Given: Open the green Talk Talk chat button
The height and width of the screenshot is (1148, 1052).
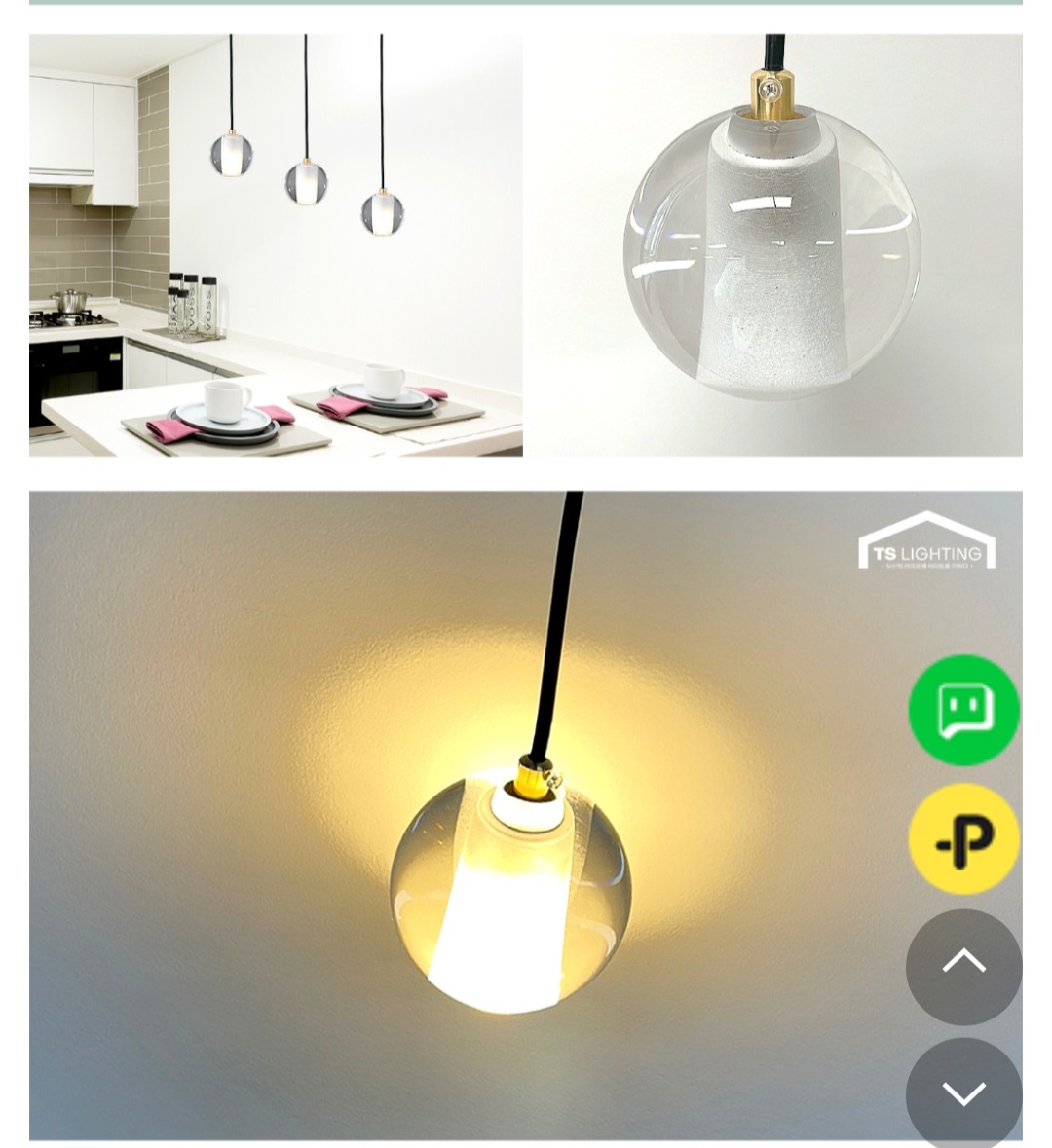Looking at the screenshot, I should click(963, 711).
